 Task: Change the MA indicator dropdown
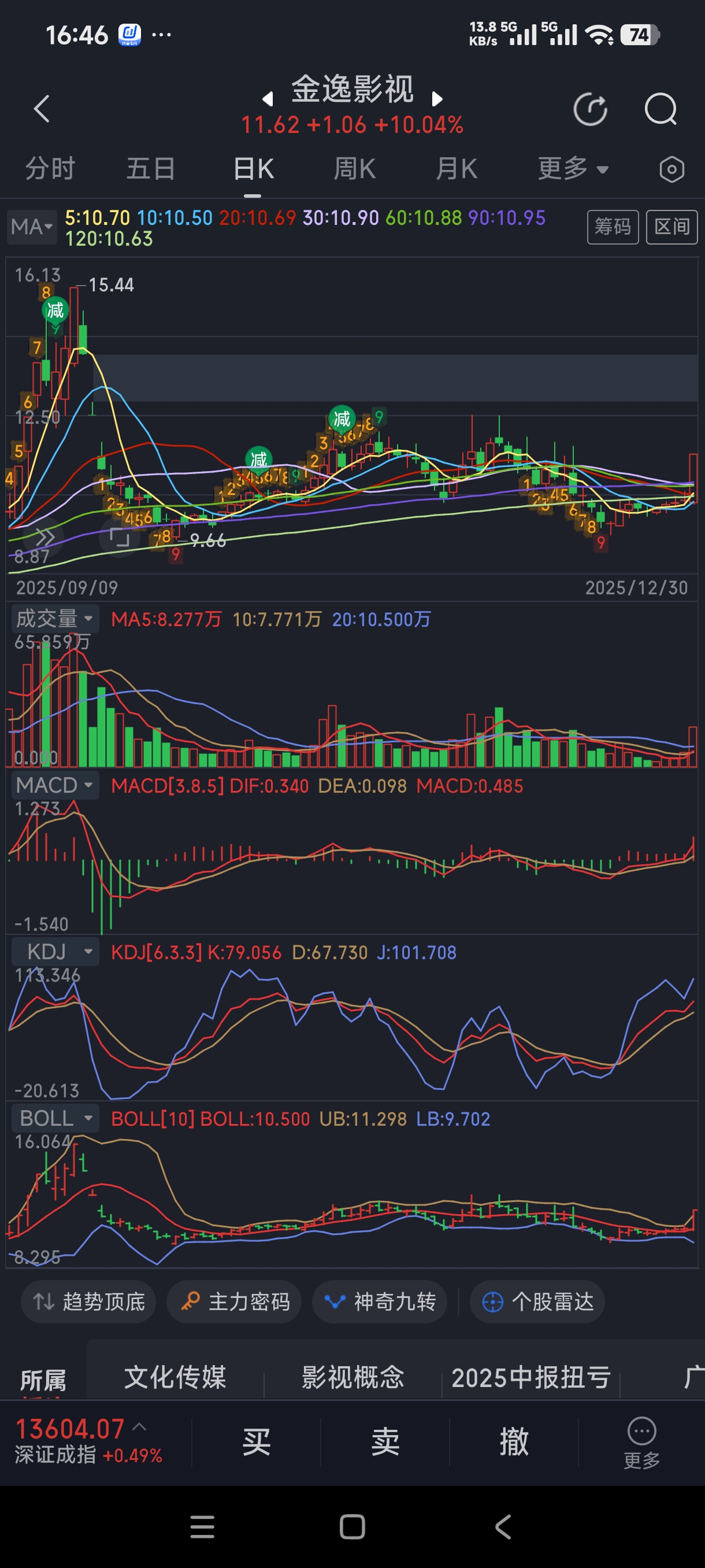32,227
